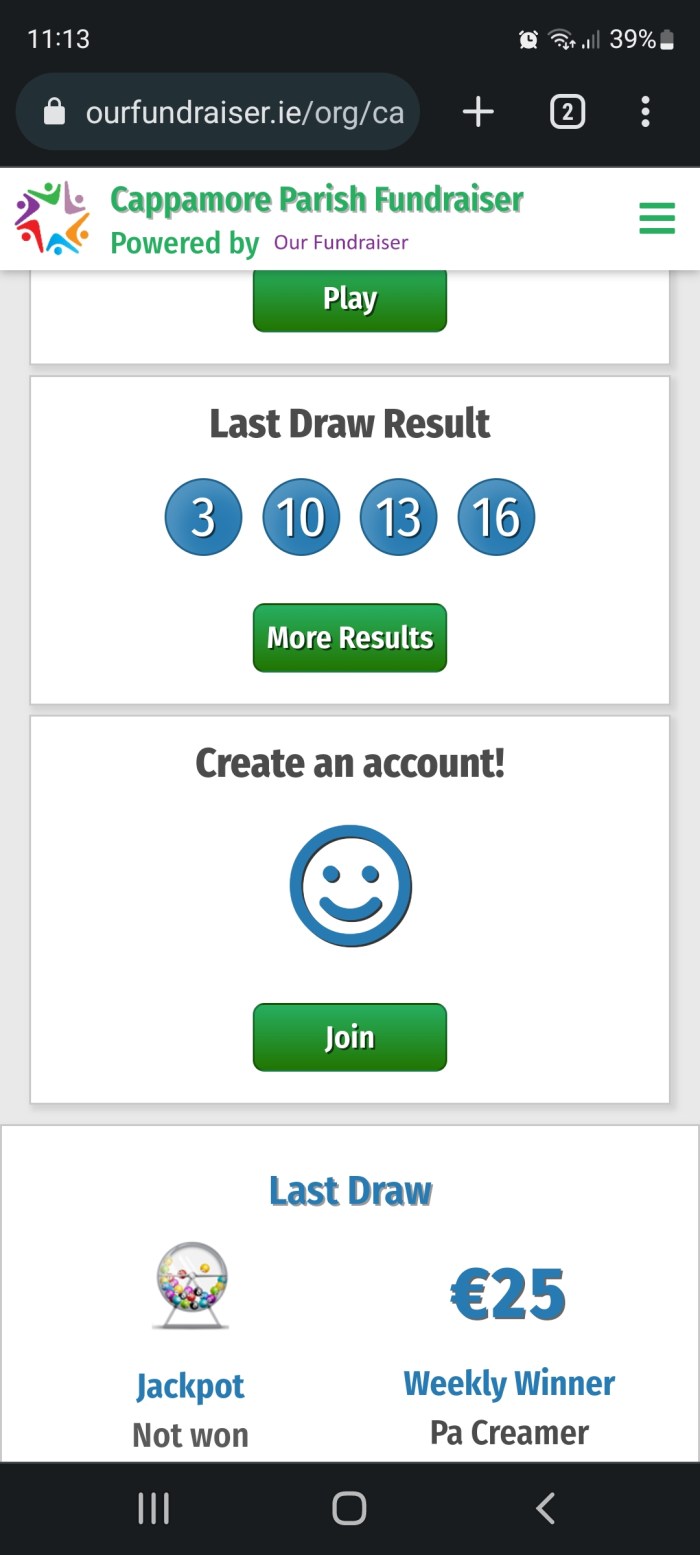Image resolution: width=700 pixels, height=1555 pixels.
Task: Go to the phone home screen
Action: pyautogui.click(x=349, y=1508)
